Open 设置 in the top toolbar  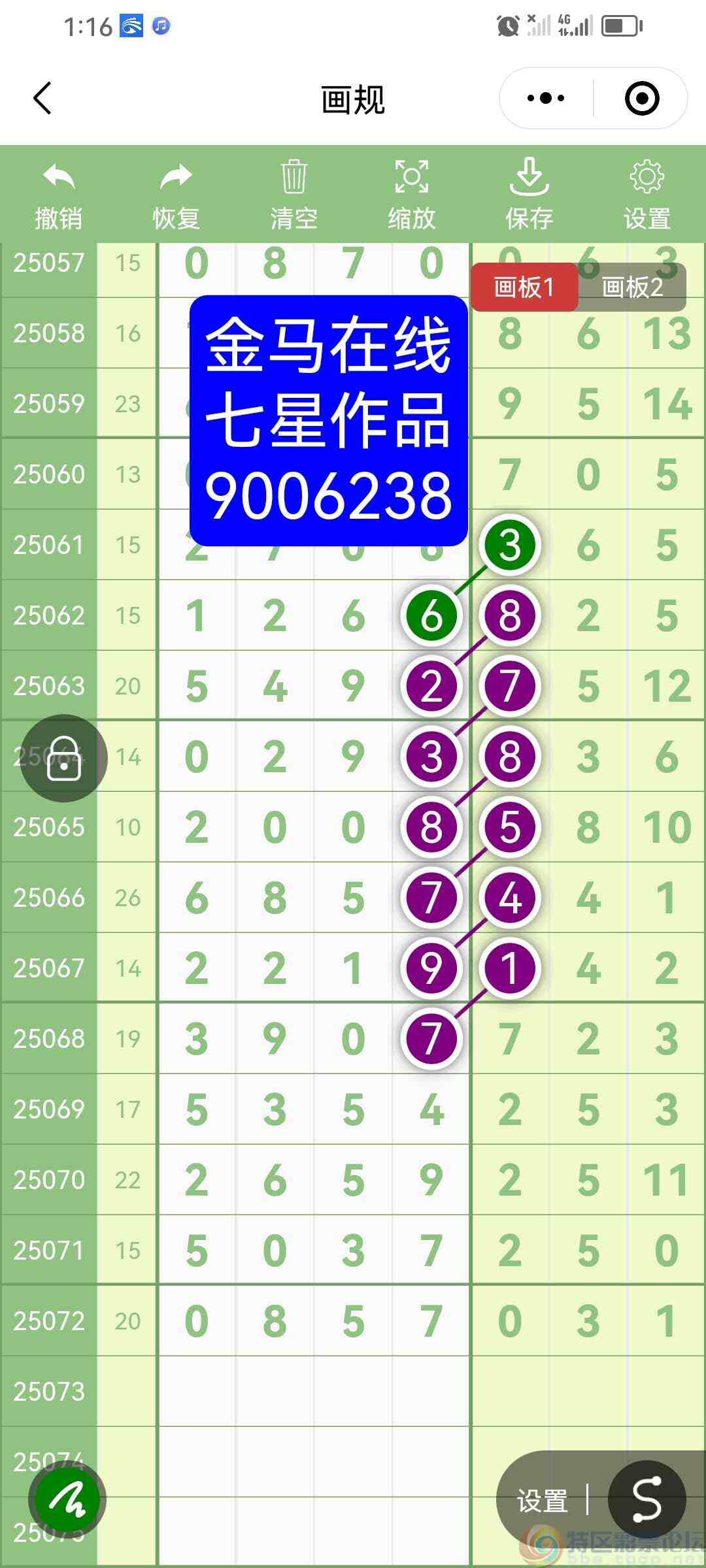pos(647,195)
